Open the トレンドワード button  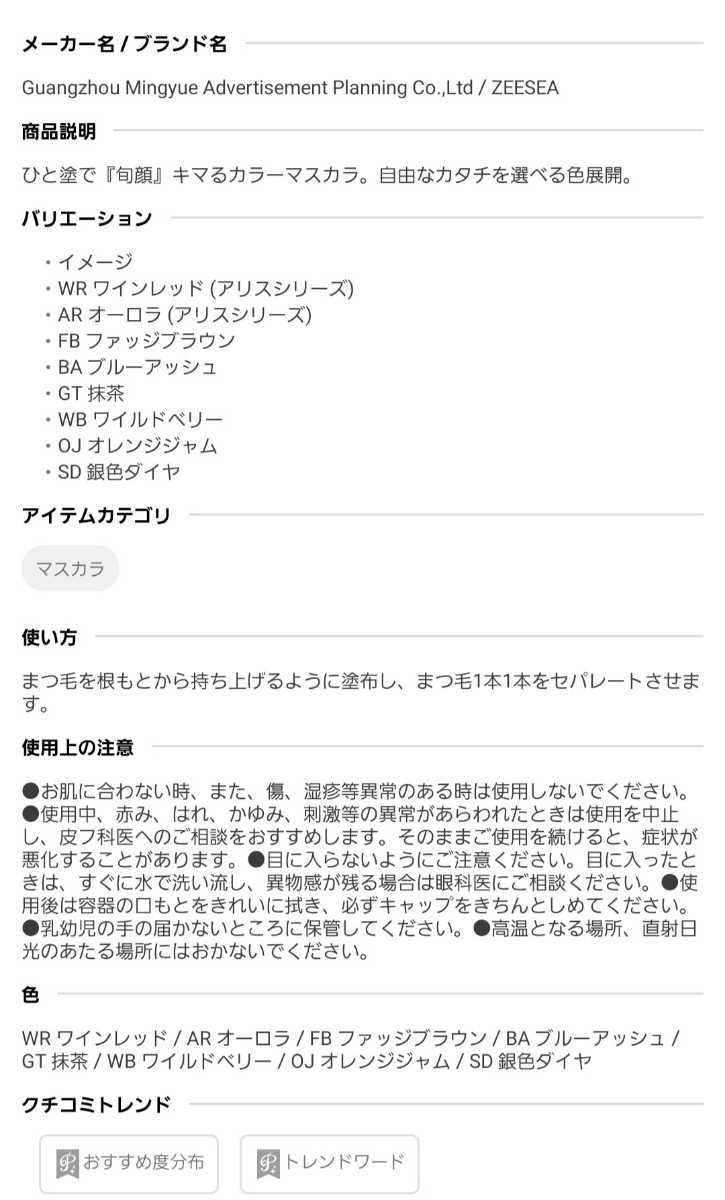coord(329,1163)
